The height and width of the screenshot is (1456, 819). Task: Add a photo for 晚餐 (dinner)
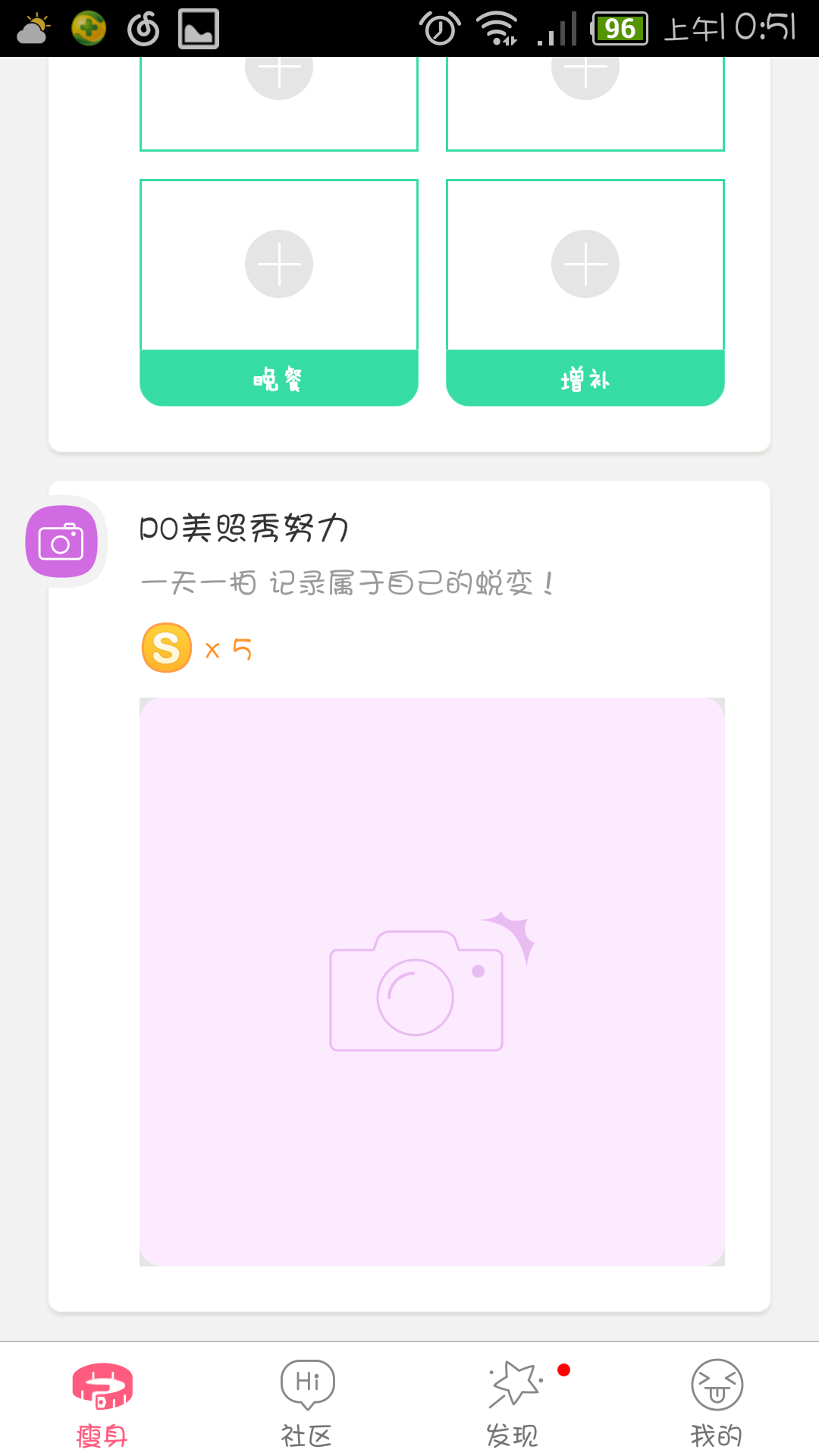[x=279, y=264]
